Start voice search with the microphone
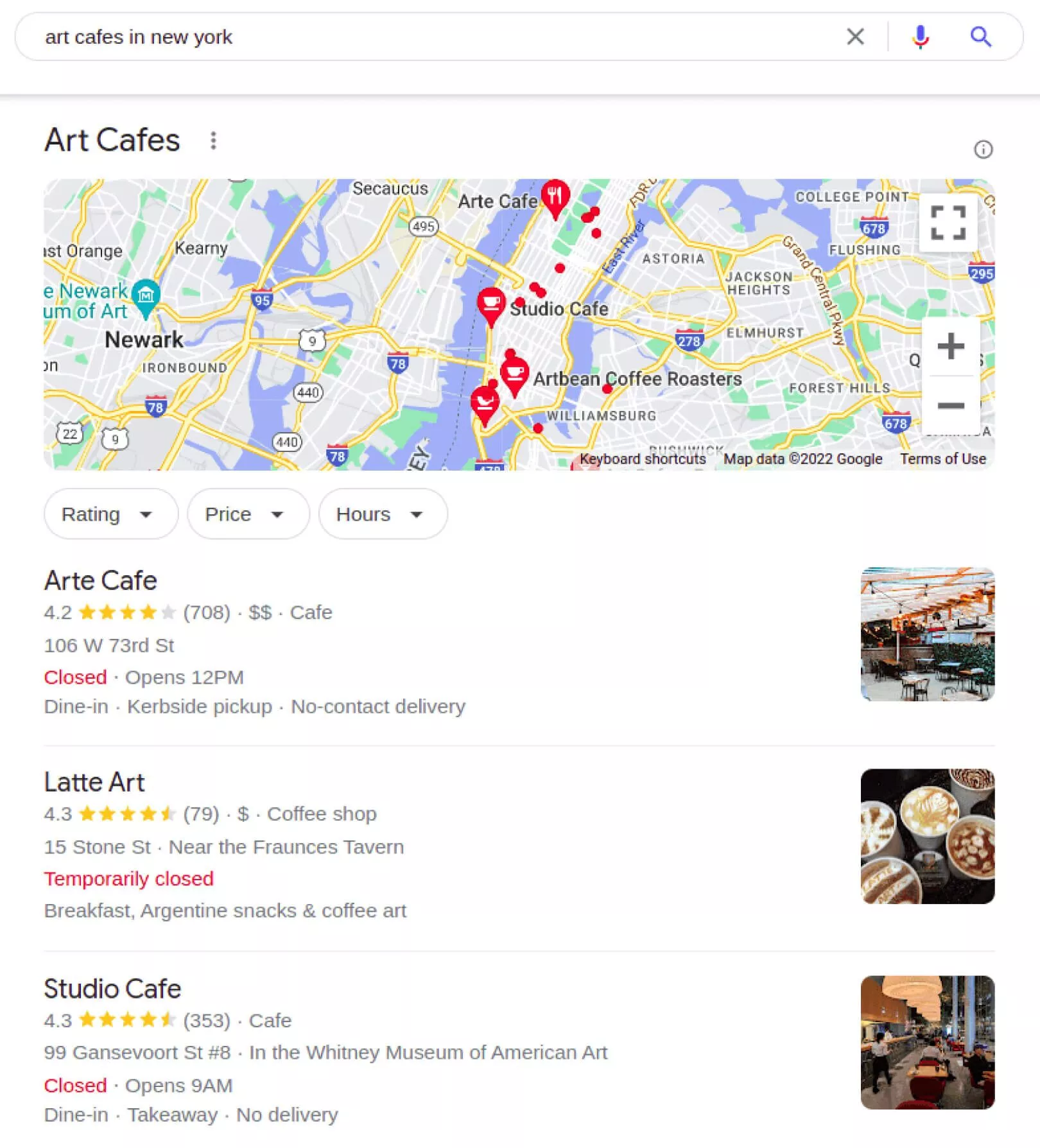1040x1148 pixels. (920, 37)
